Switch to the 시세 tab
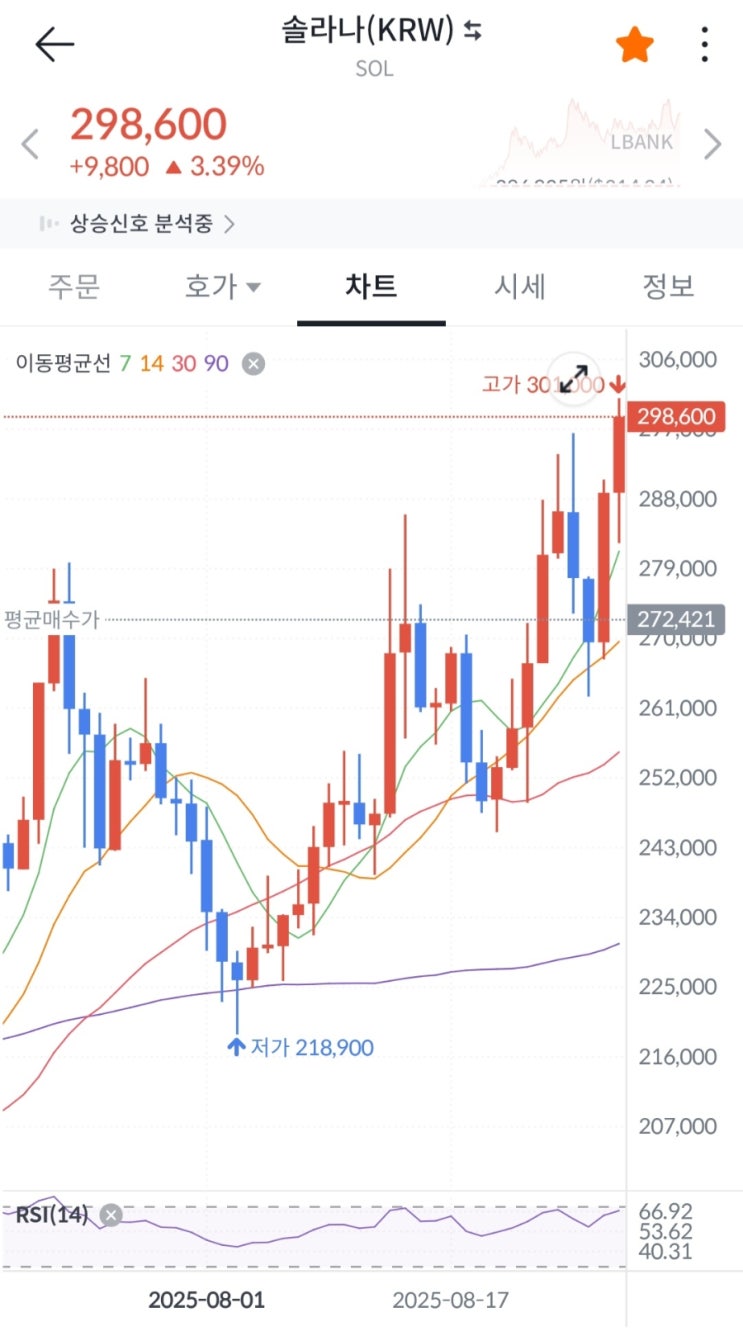743x1336 pixels. click(520, 287)
